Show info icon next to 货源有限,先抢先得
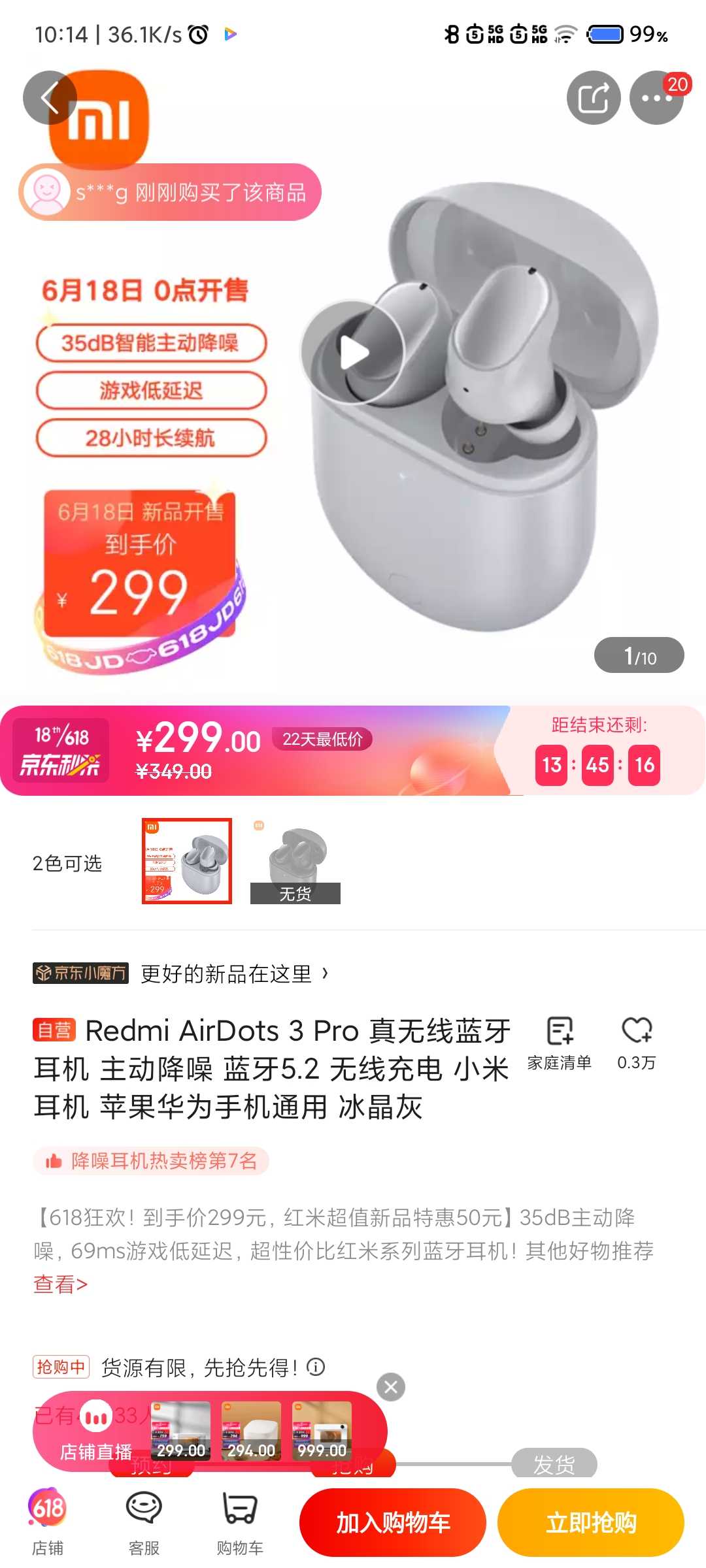 click(x=316, y=1367)
